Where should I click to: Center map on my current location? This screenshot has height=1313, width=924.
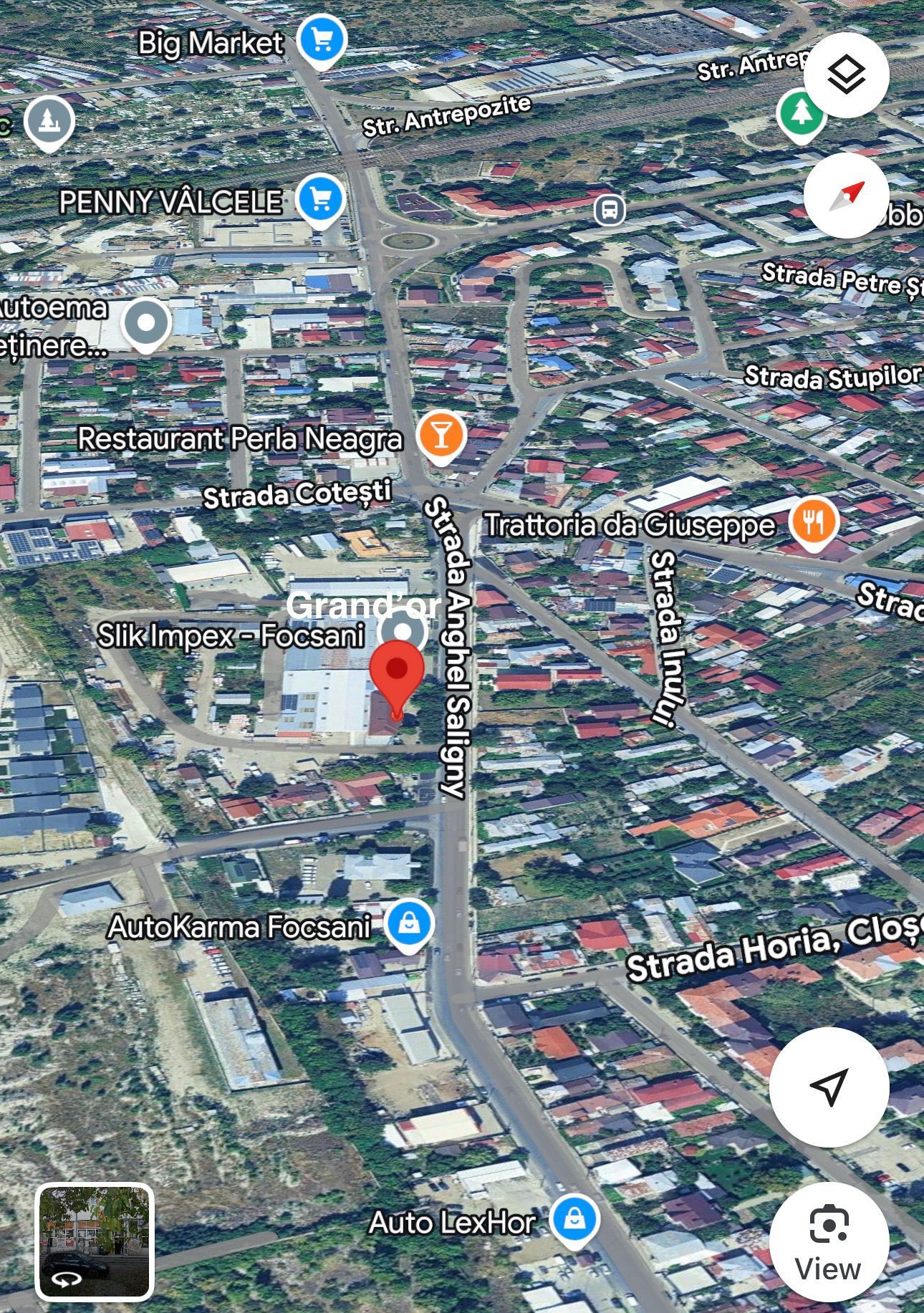tap(829, 1087)
